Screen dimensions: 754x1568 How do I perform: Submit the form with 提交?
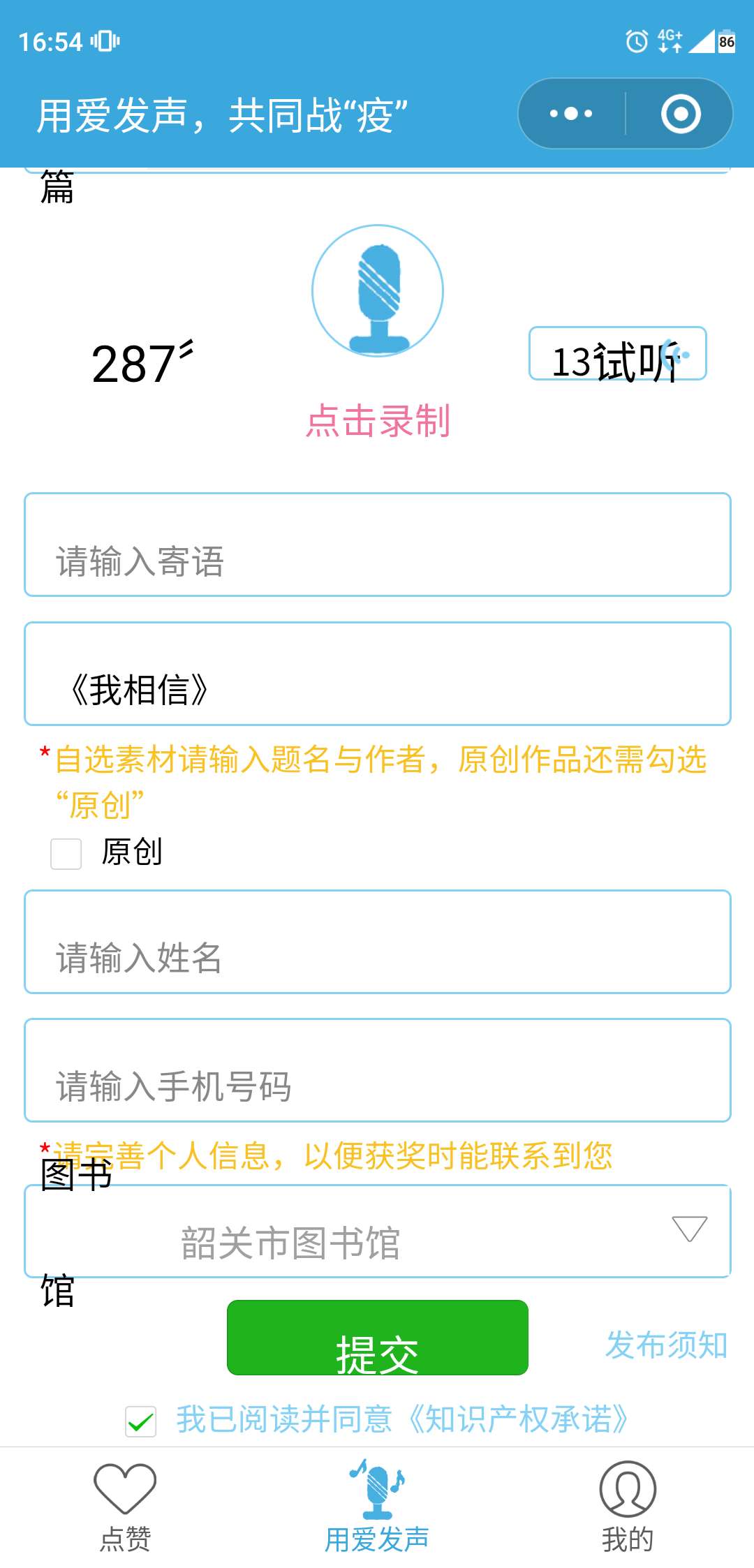(378, 1338)
